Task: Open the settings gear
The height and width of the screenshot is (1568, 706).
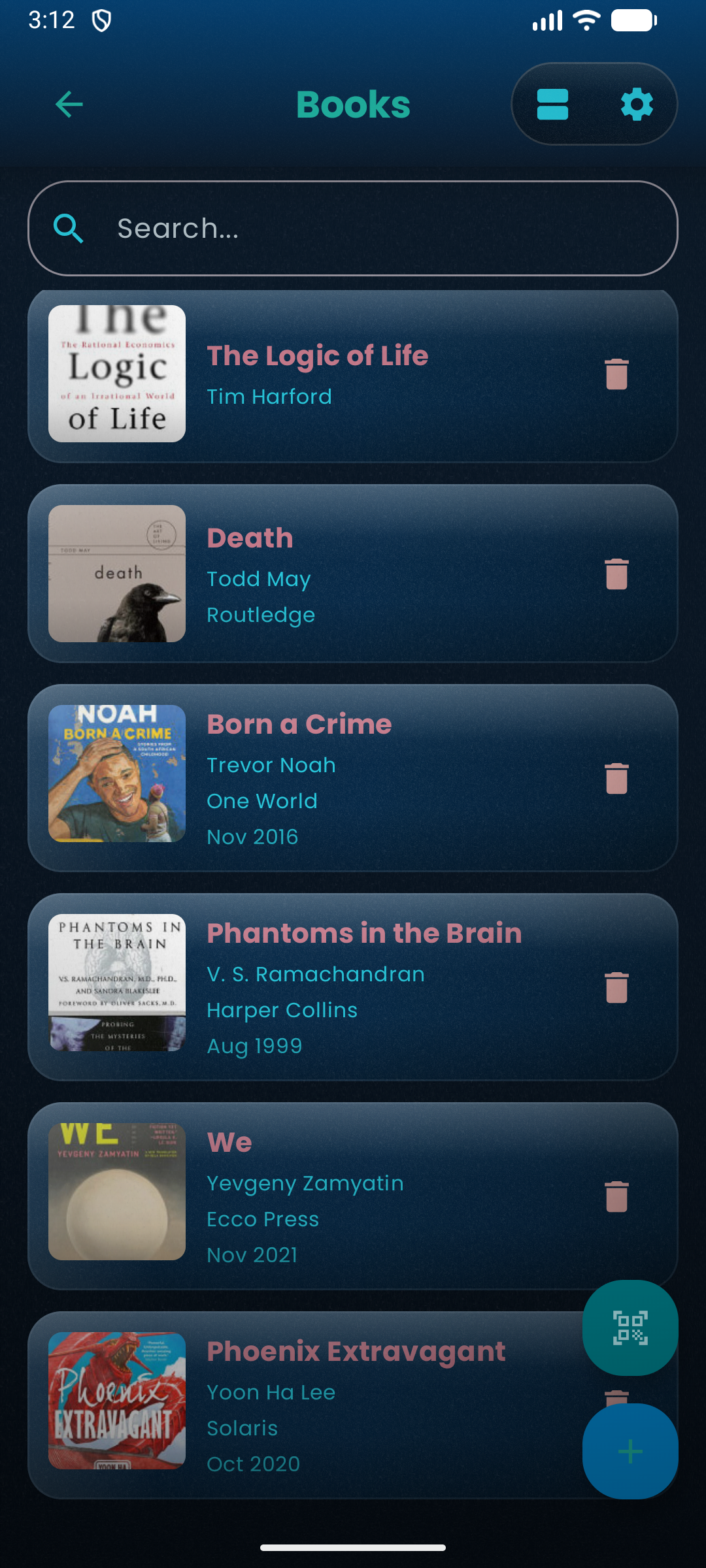Action: coord(636,105)
